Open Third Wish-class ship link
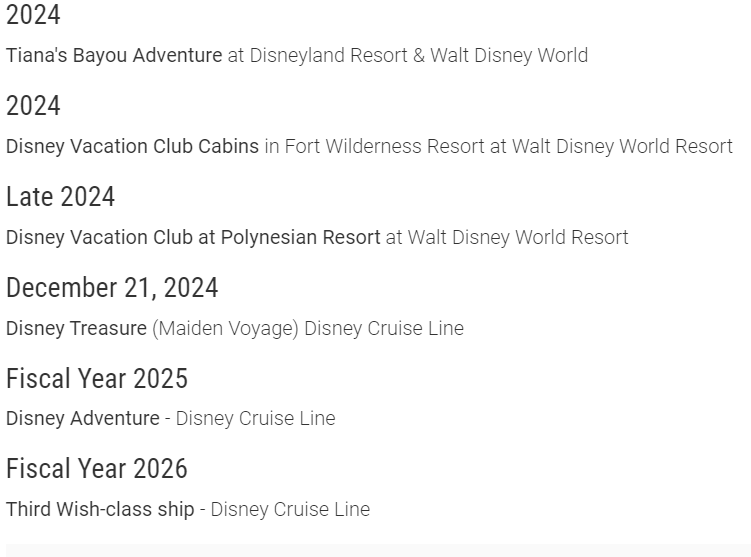751x557 pixels. [x=100, y=509]
